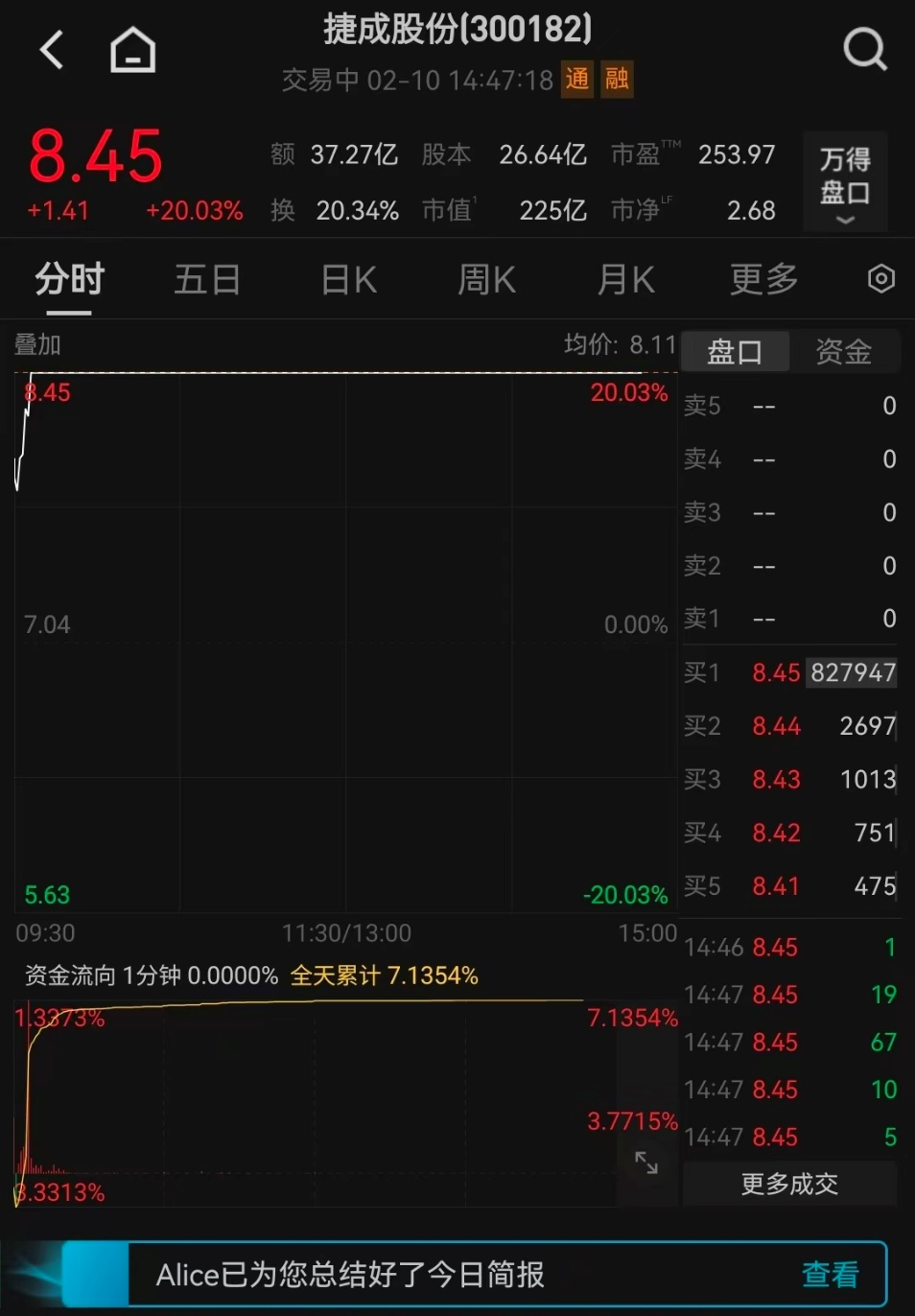Viewport: 915px width, 1316px height.
Task: Open chart settings hexagon icon
Action: point(880,279)
